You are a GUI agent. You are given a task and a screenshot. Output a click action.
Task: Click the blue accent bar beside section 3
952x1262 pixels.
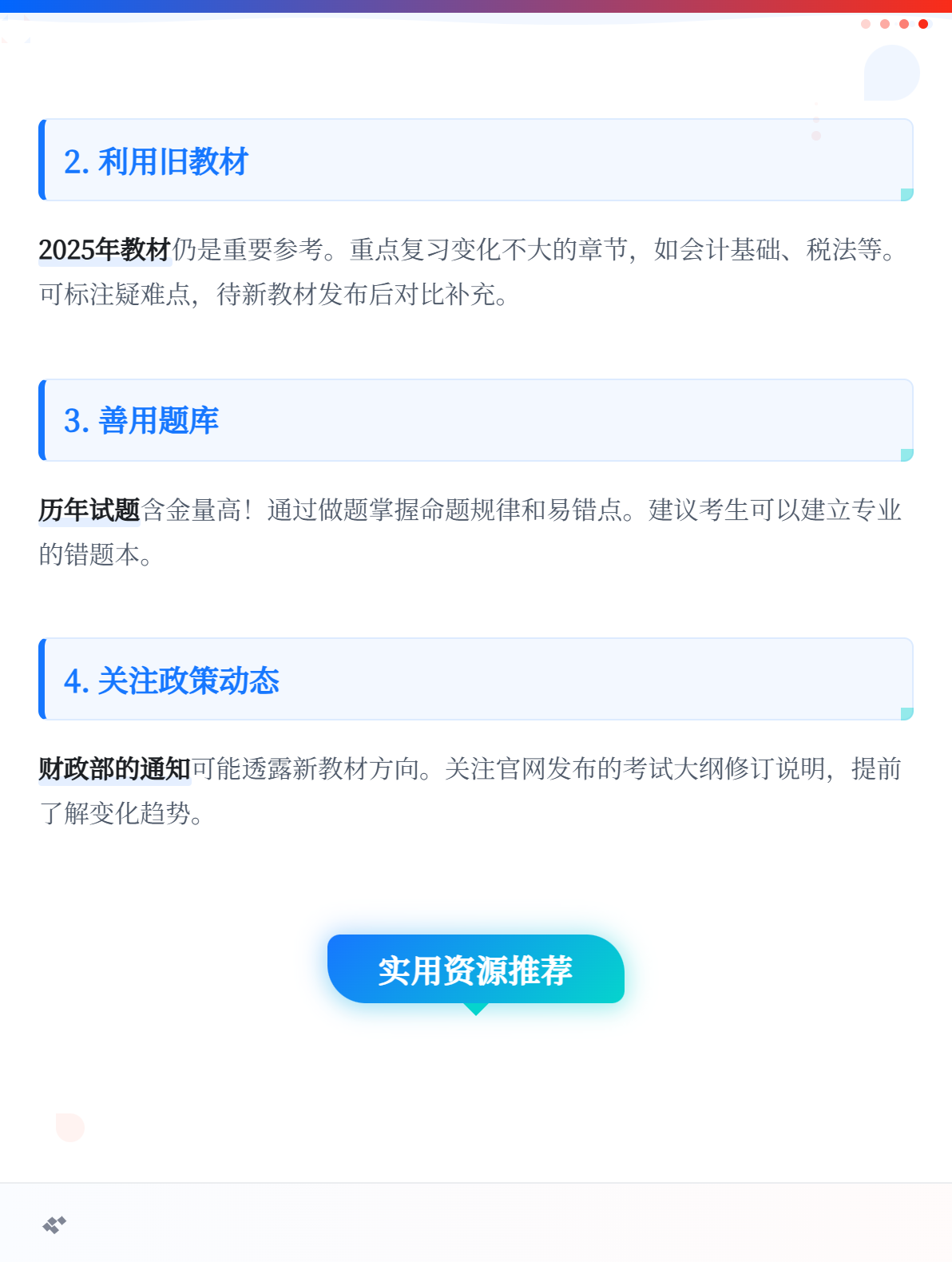coord(43,419)
